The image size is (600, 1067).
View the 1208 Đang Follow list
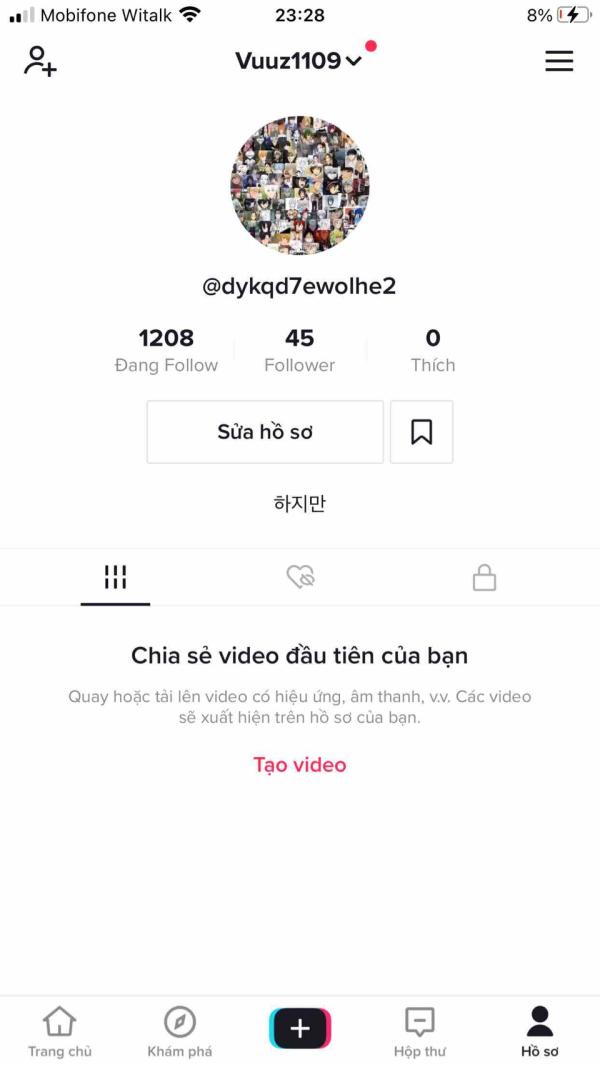[x=166, y=350]
